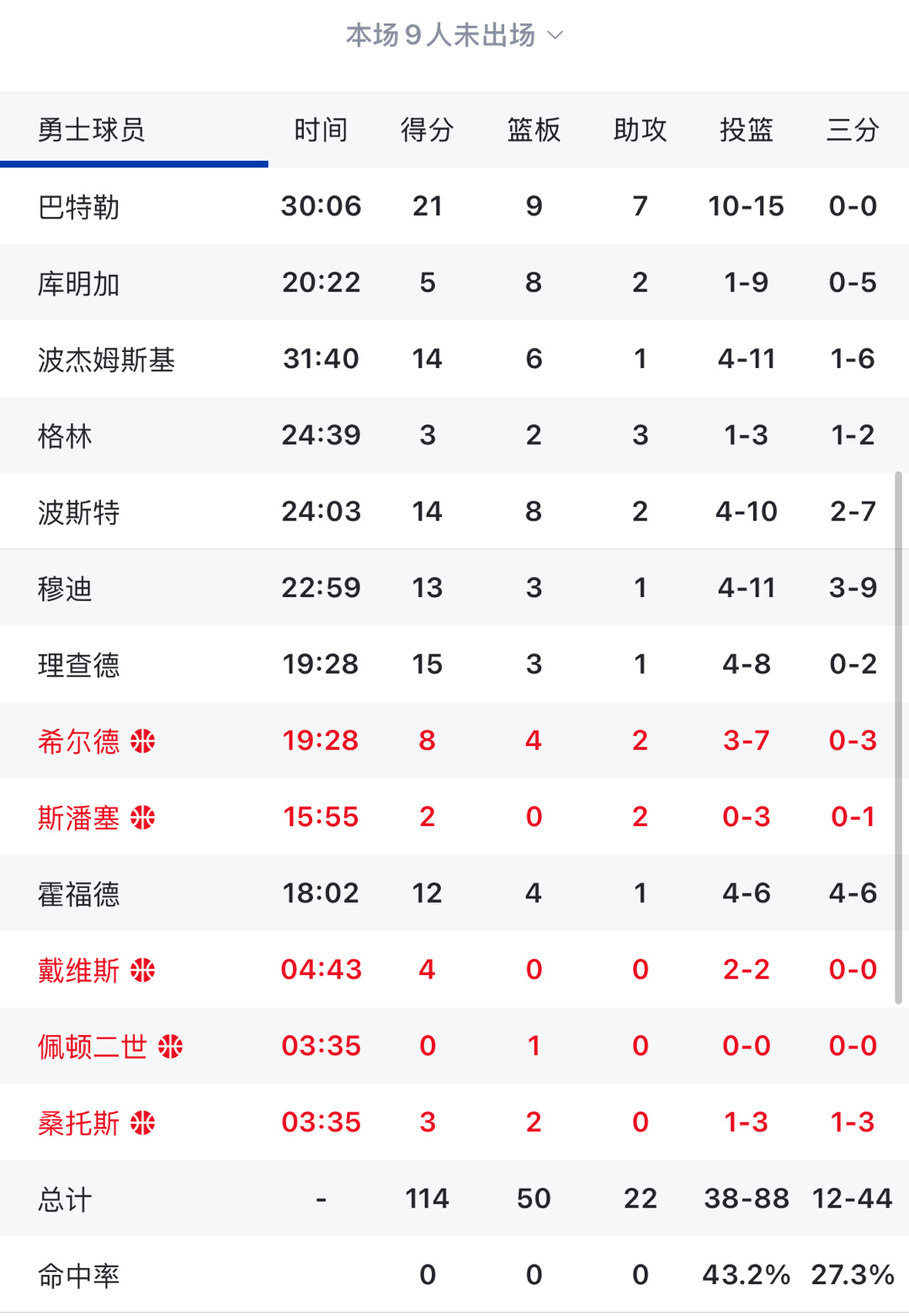Click the 三分 column header

853,131
